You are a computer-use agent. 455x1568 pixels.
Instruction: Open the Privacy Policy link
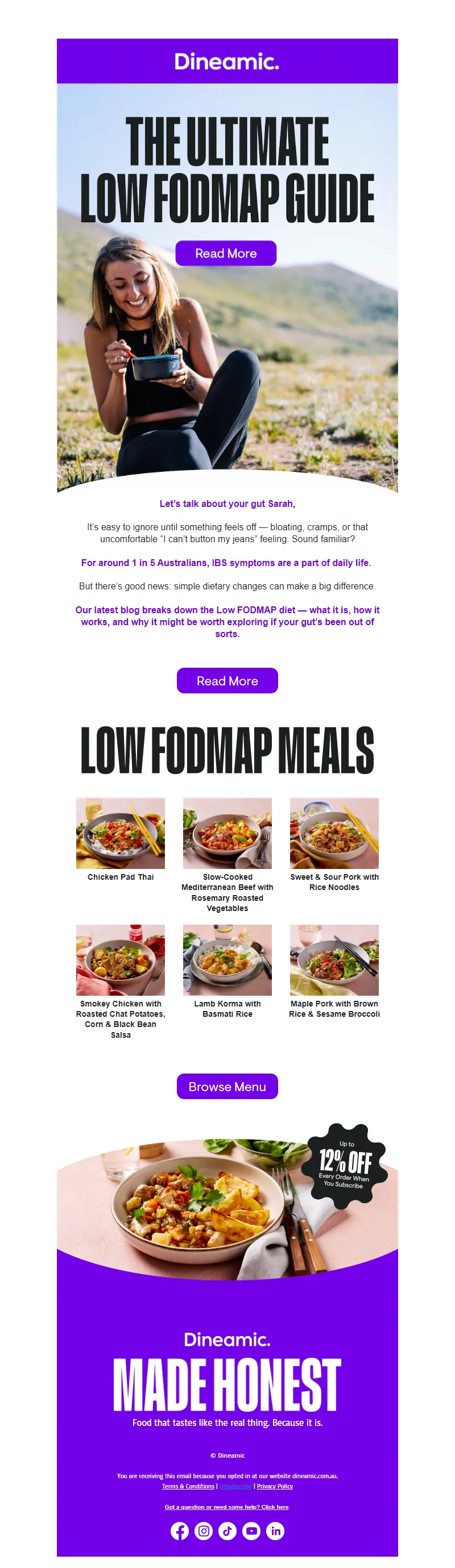[275, 1486]
